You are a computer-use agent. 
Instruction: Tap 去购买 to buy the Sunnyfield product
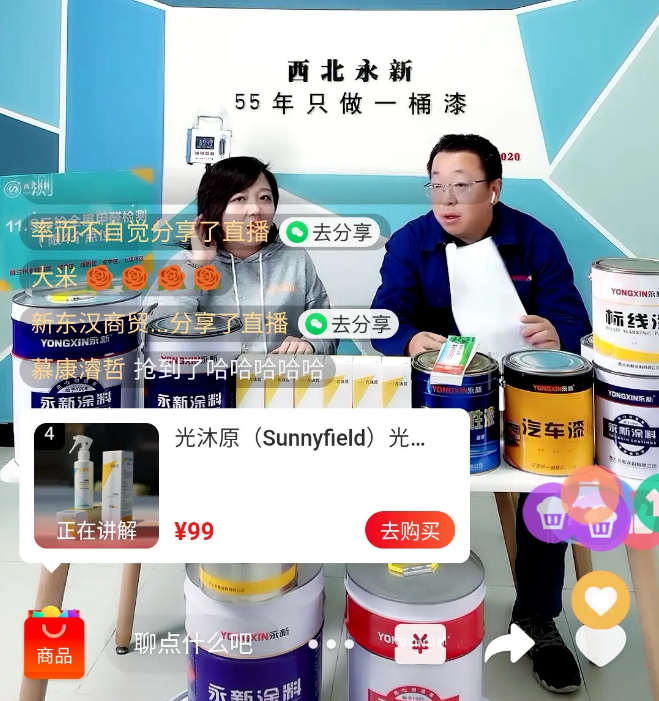pyautogui.click(x=410, y=530)
